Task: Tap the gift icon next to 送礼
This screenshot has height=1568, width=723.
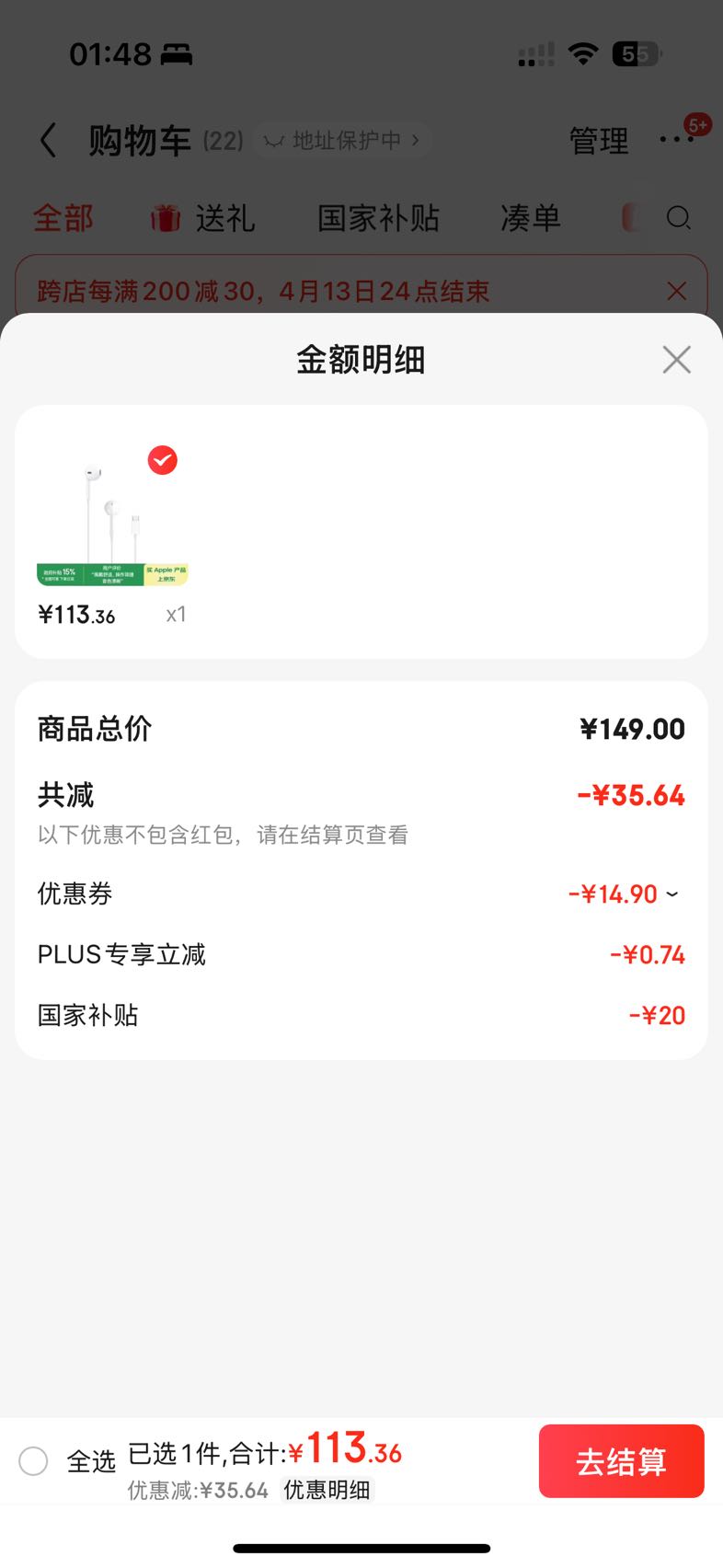Action: 166,218
